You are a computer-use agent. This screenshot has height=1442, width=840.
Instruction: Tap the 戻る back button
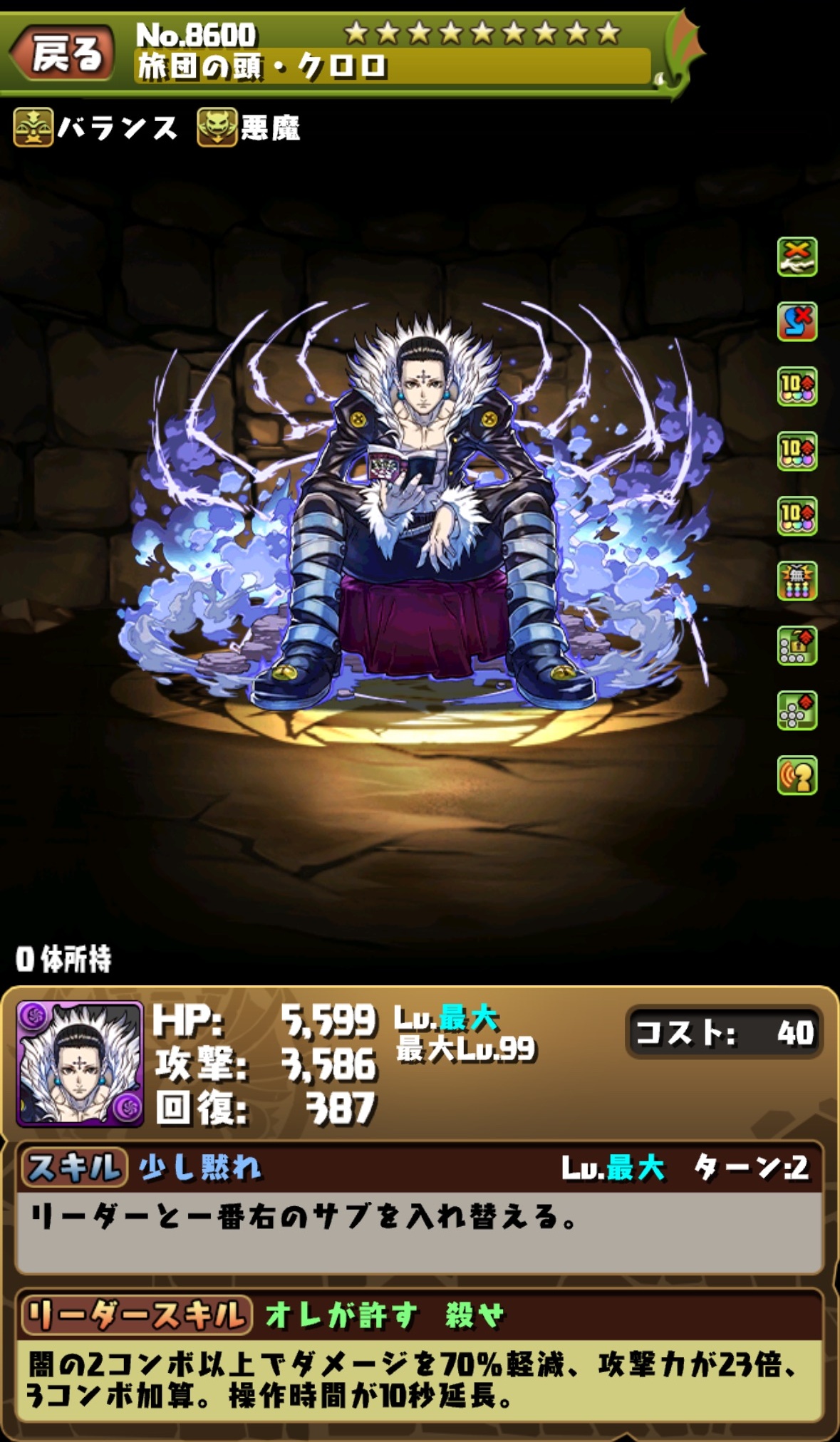point(63,53)
